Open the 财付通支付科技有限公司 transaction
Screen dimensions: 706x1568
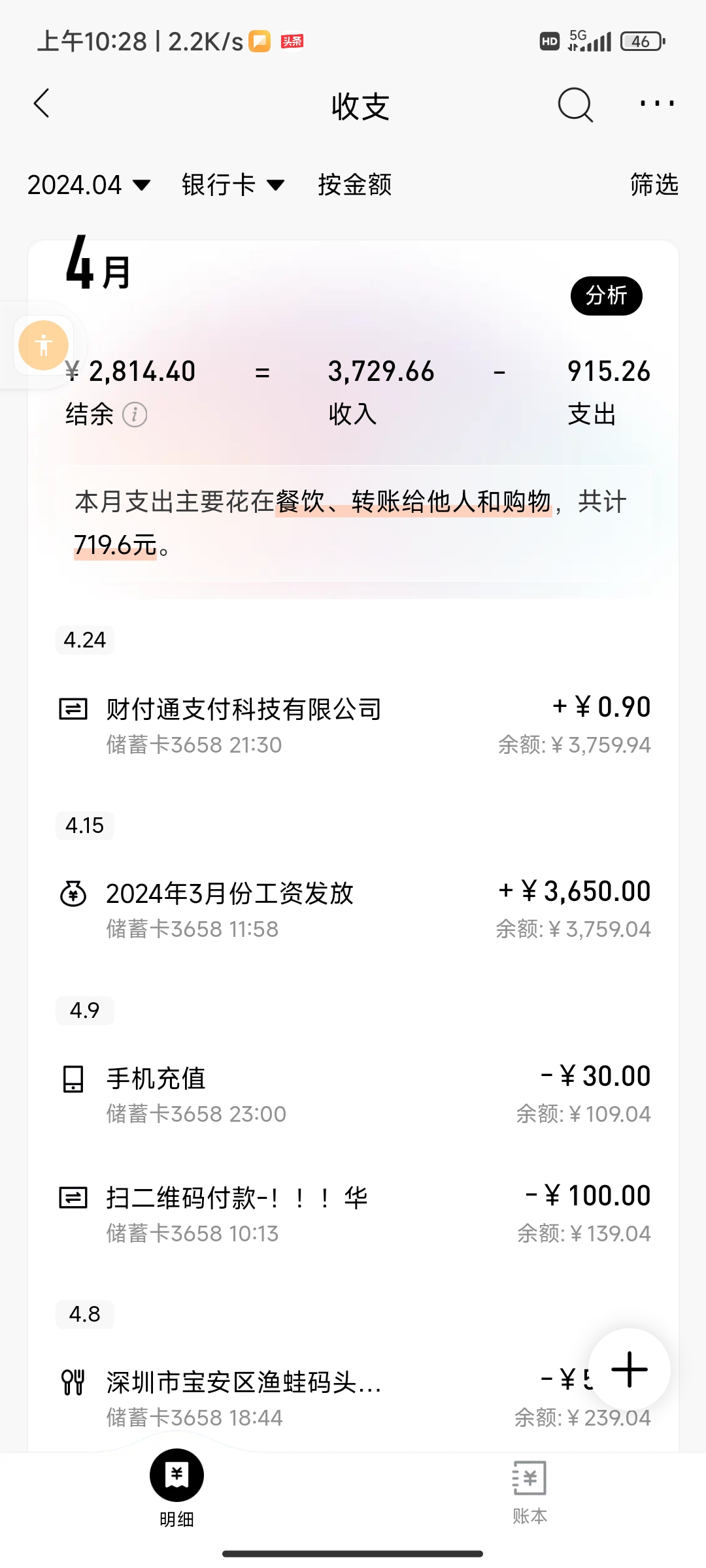point(353,725)
